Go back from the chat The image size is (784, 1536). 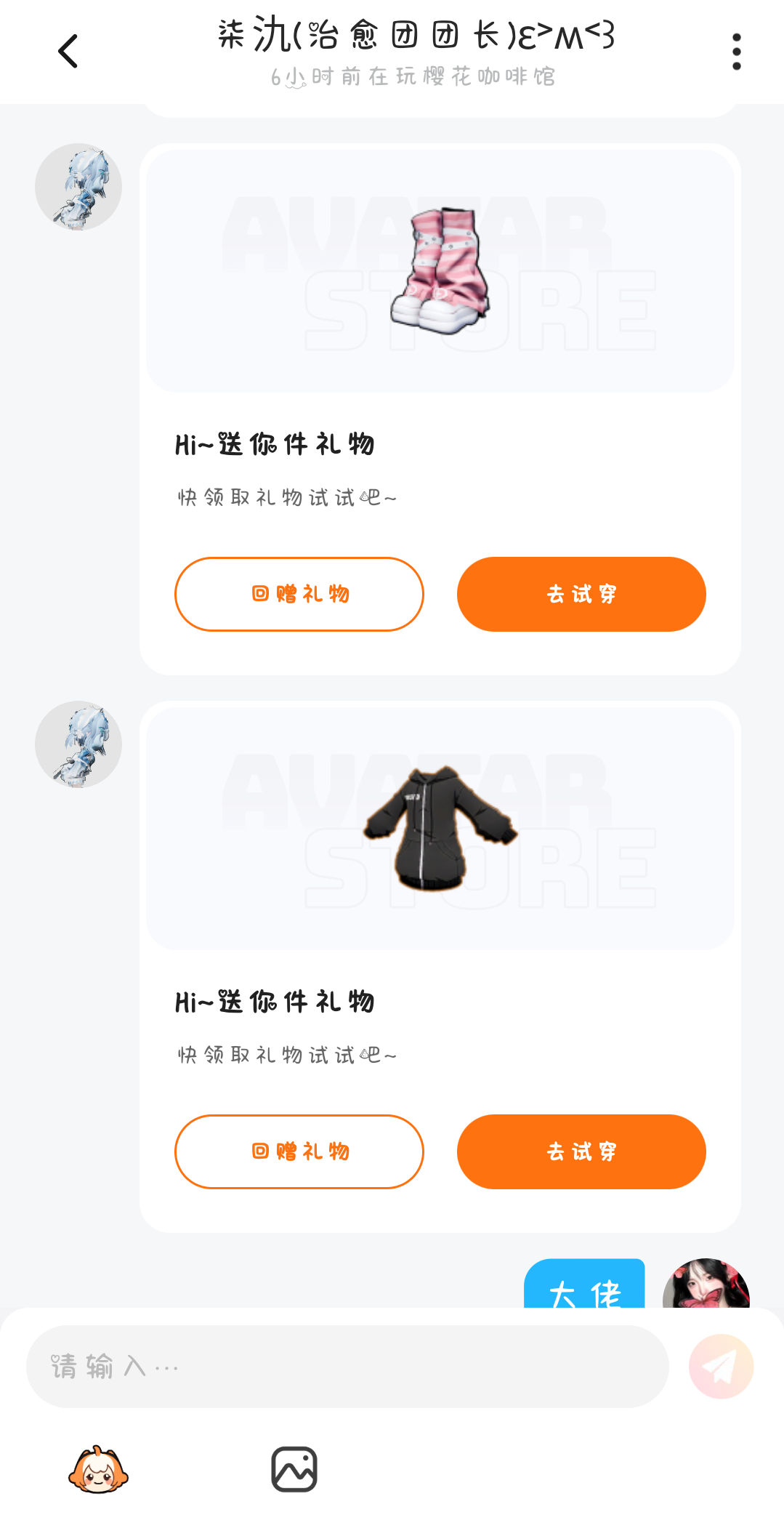[x=68, y=52]
